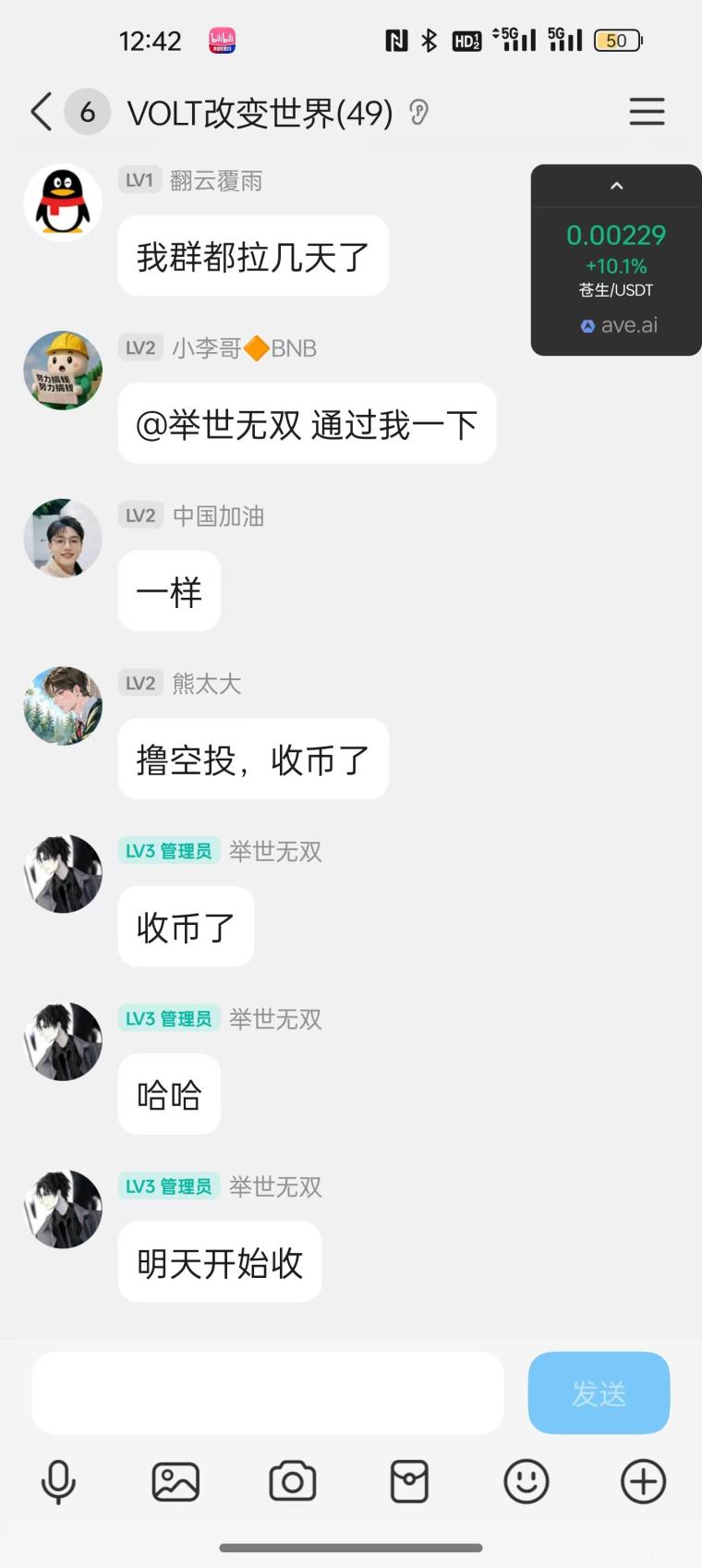This screenshot has width=702, height=1568.
Task: Open 举世无双's avatar above 明天开始收
Action: point(63,1209)
